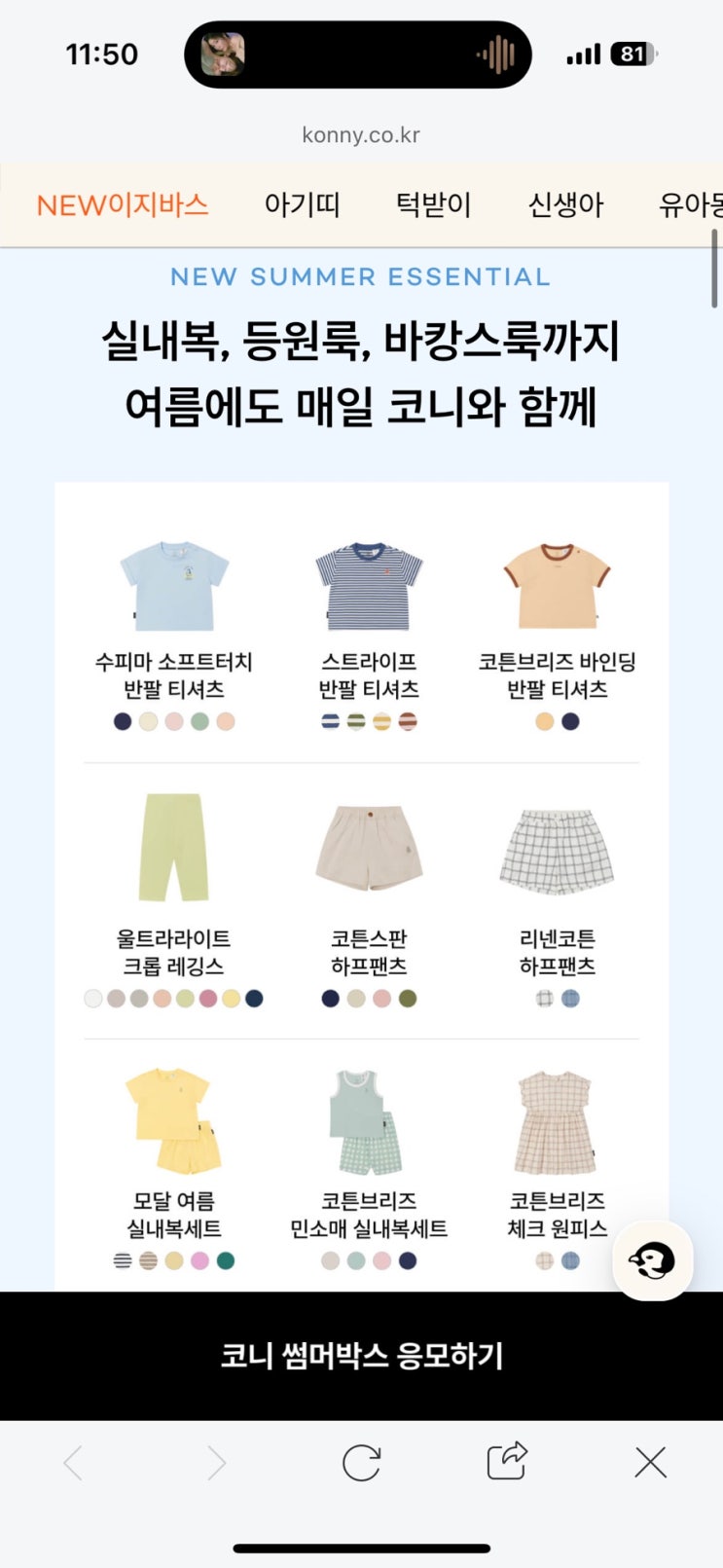Select the 턱받이 tab
723x1568 pixels.
(433, 204)
